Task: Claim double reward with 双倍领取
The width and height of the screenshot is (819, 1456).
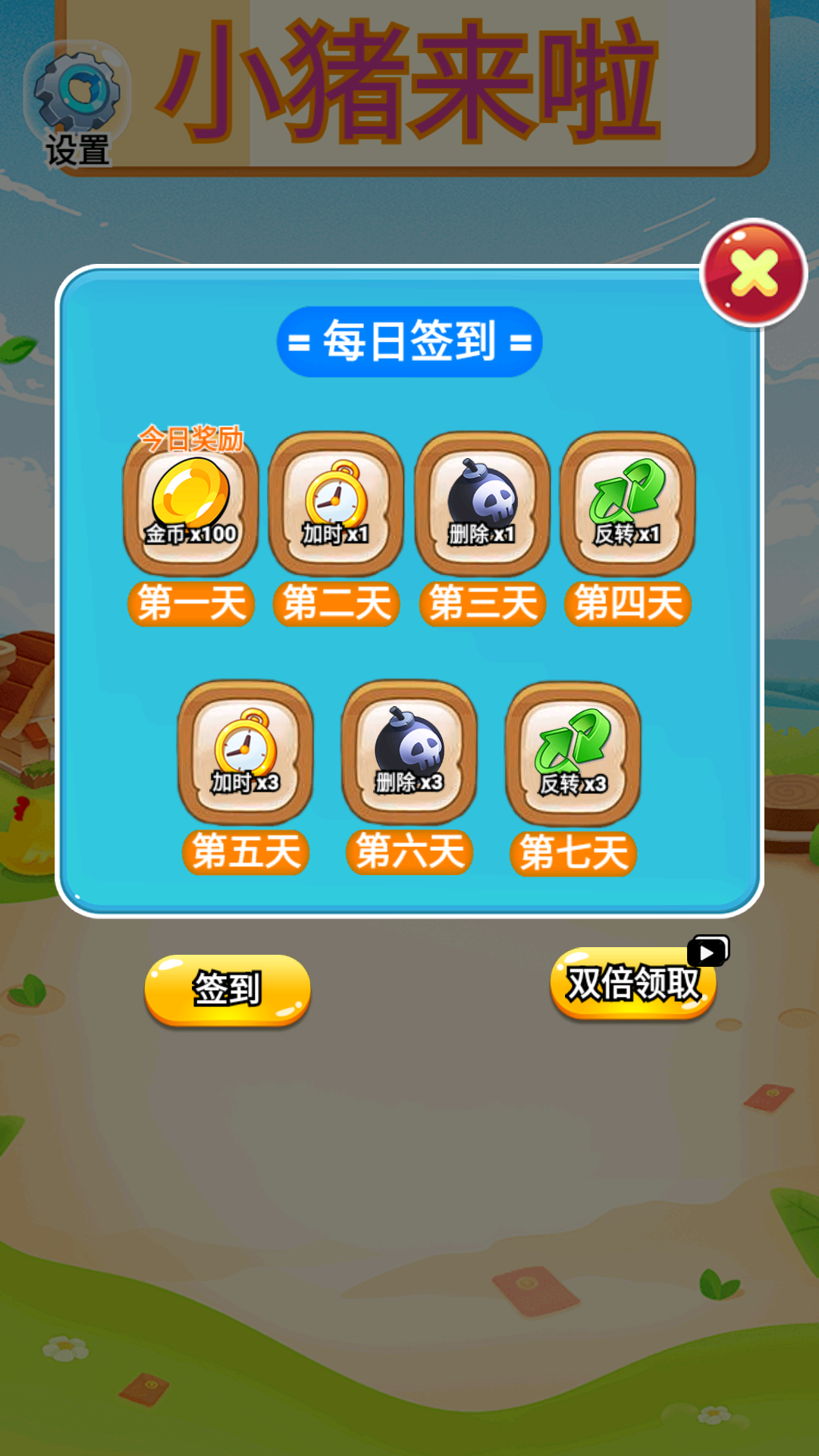Action: pos(633,984)
